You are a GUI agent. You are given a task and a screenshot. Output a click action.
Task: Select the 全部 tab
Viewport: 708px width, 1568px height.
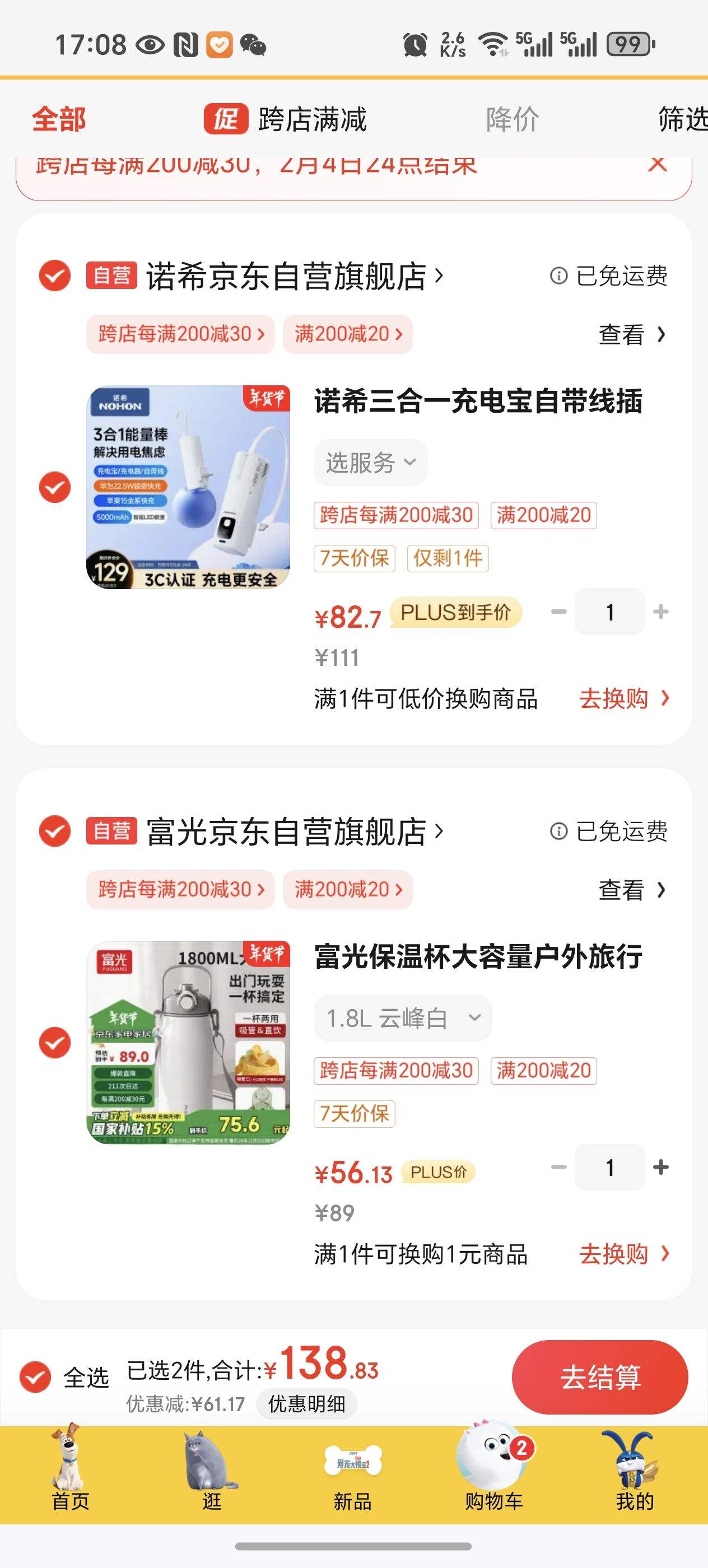59,119
